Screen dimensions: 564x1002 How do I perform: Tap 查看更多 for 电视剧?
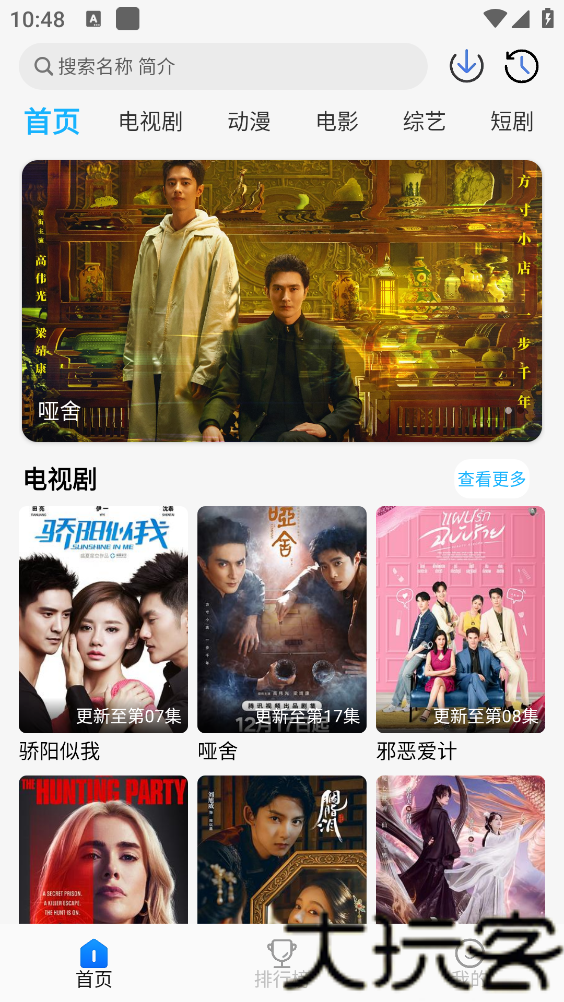click(492, 479)
